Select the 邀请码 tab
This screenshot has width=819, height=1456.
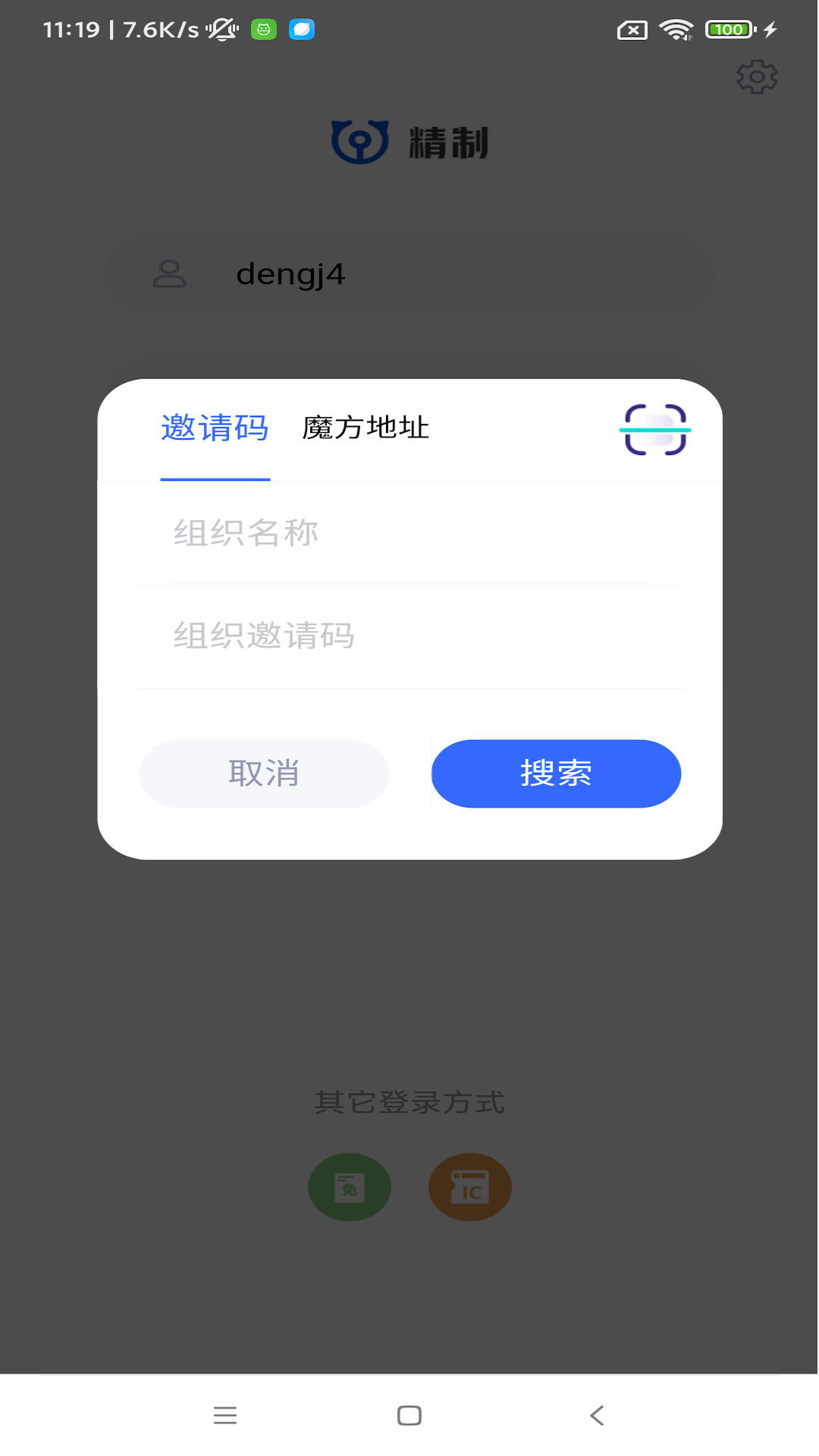215,428
